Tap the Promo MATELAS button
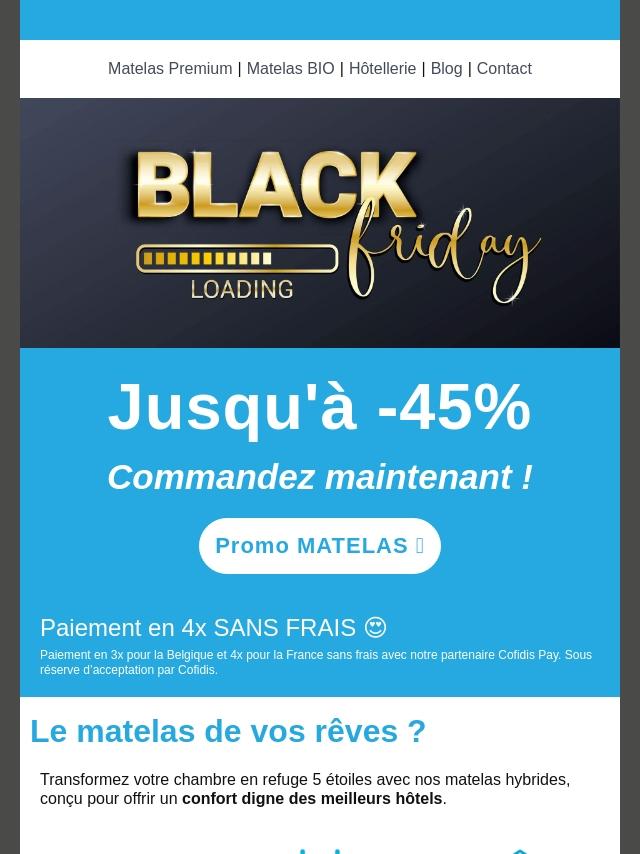Image resolution: width=640 pixels, height=854 pixels. click(320, 546)
